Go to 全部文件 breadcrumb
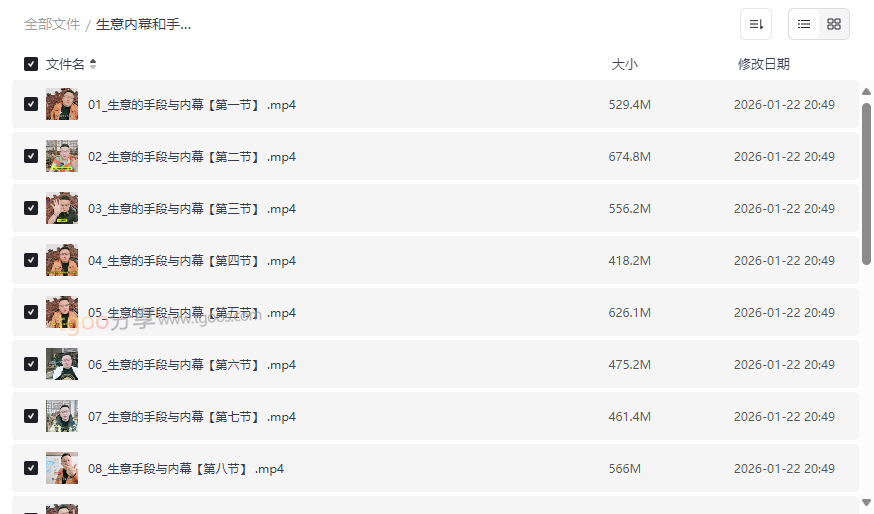874x514 pixels. click(52, 24)
